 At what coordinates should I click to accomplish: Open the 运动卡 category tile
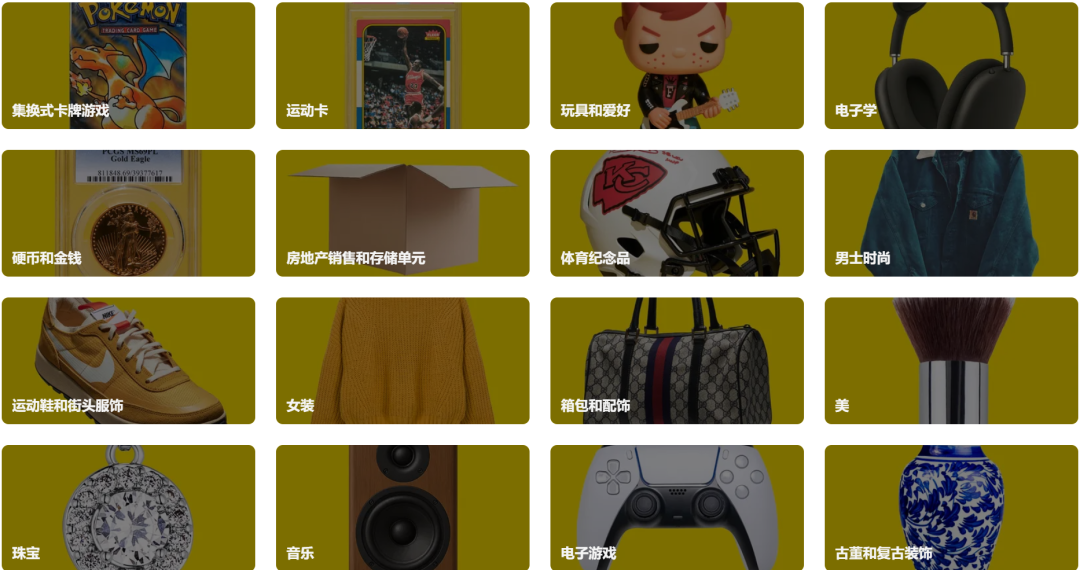[402, 66]
